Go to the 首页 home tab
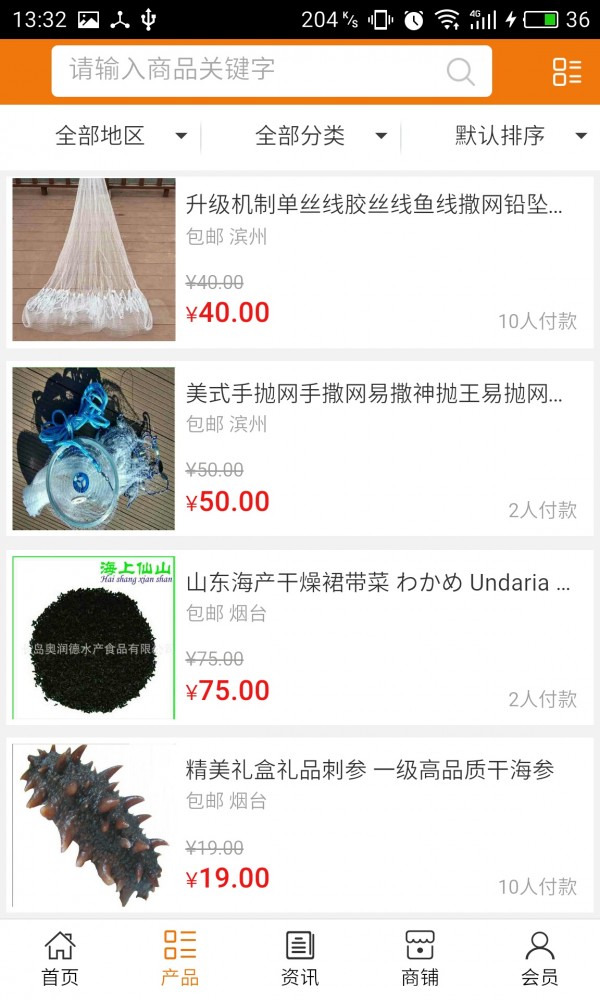 (x=60, y=958)
